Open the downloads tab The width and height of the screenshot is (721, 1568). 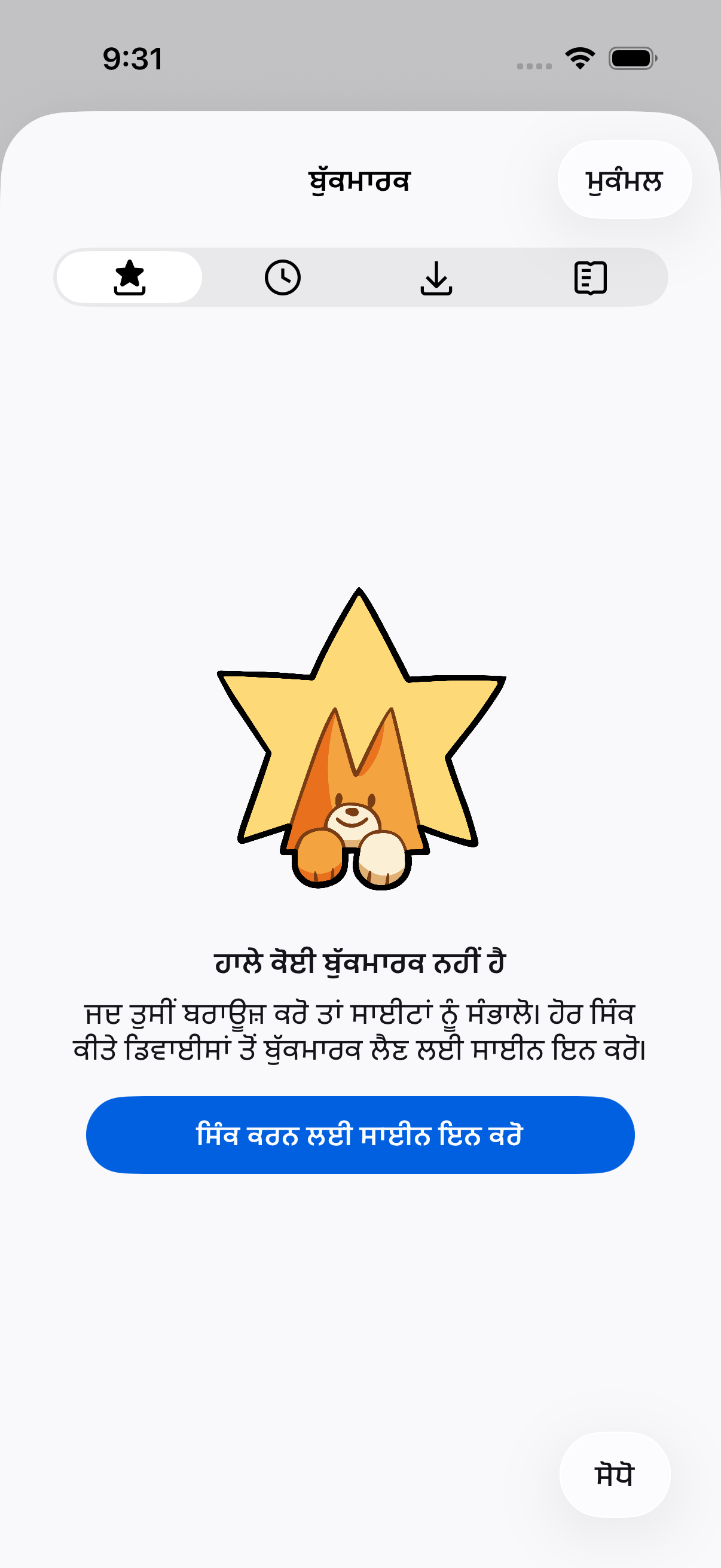click(436, 277)
